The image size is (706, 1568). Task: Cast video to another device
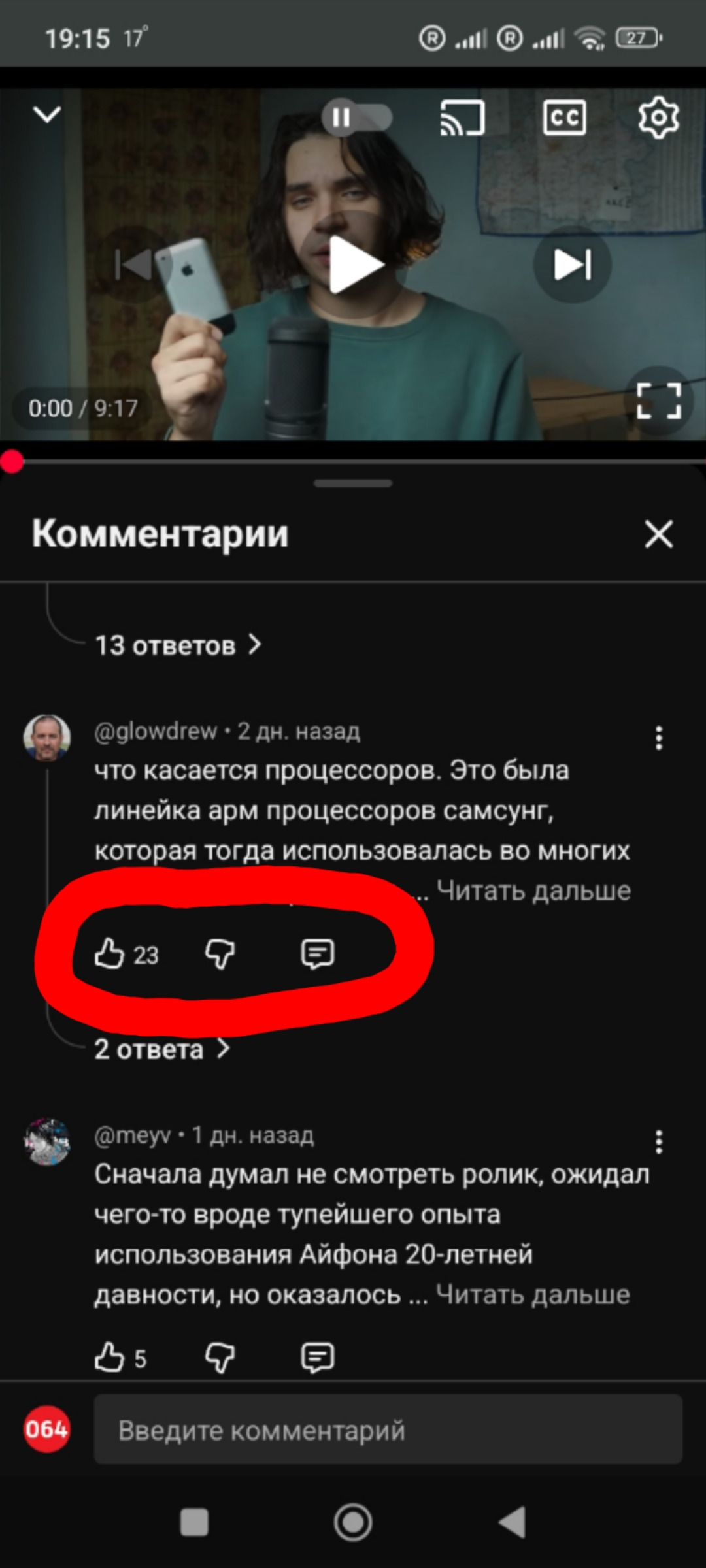(x=462, y=118)
